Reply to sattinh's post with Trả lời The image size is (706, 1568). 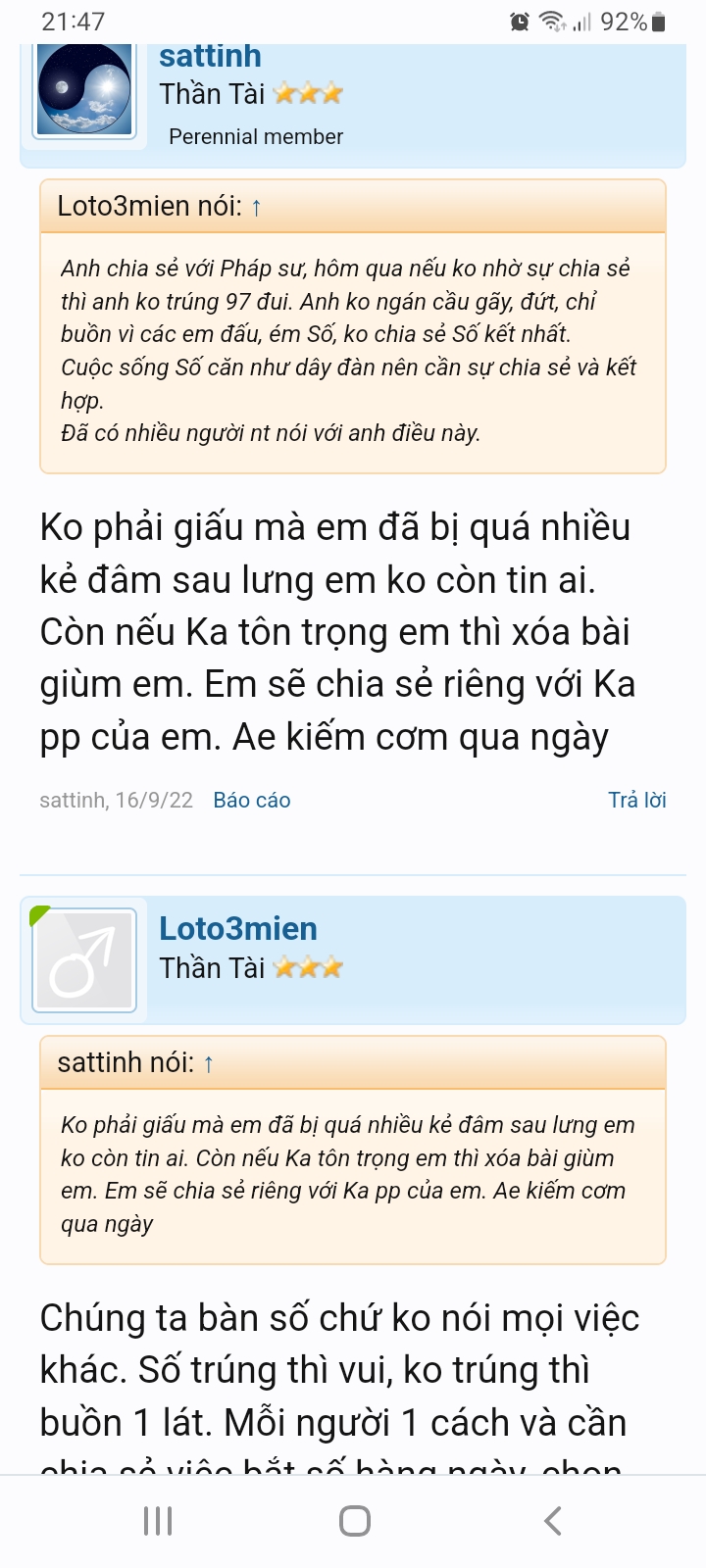636,800
